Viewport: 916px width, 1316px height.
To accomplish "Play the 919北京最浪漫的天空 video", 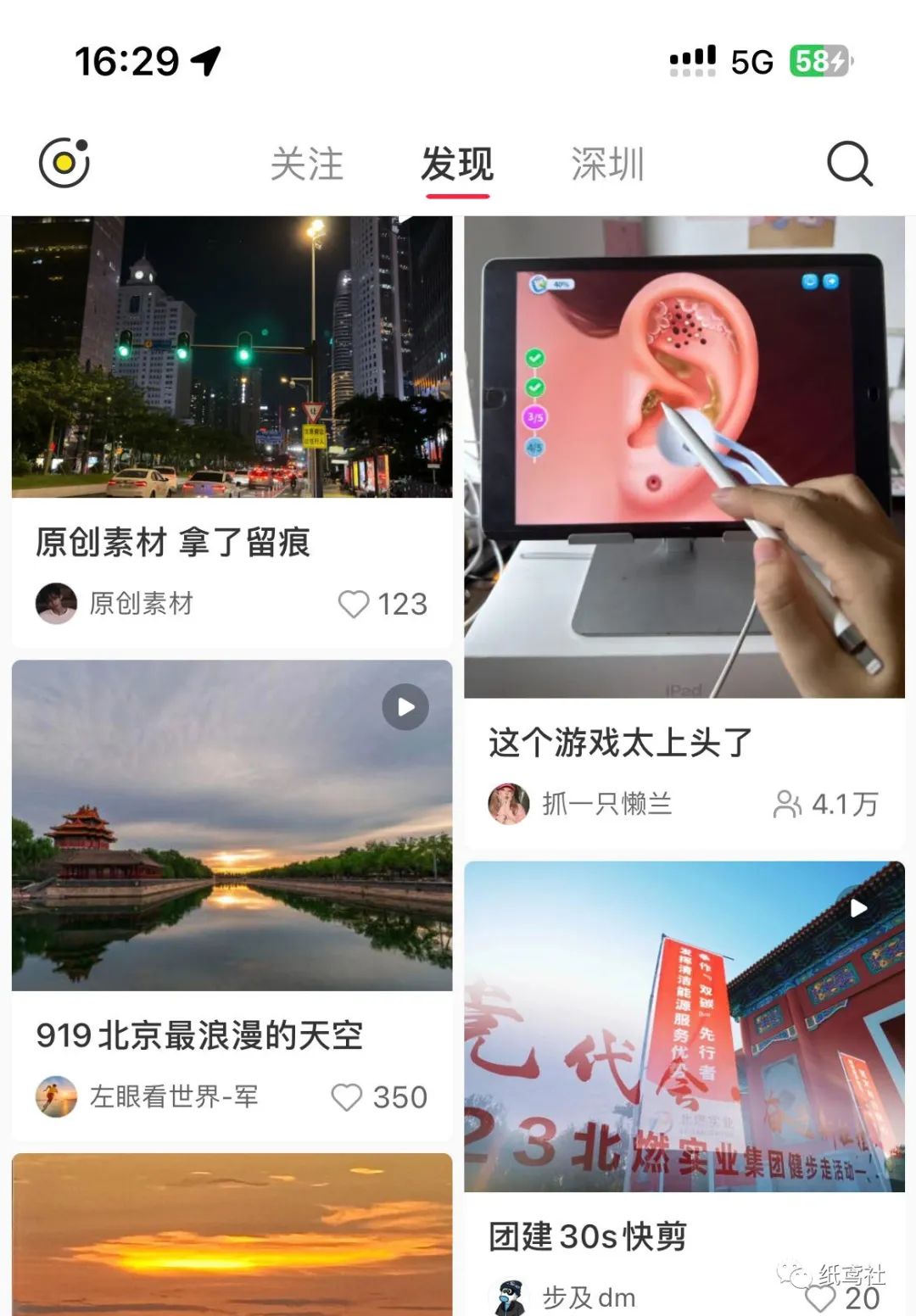I will (x=405, y=707).
